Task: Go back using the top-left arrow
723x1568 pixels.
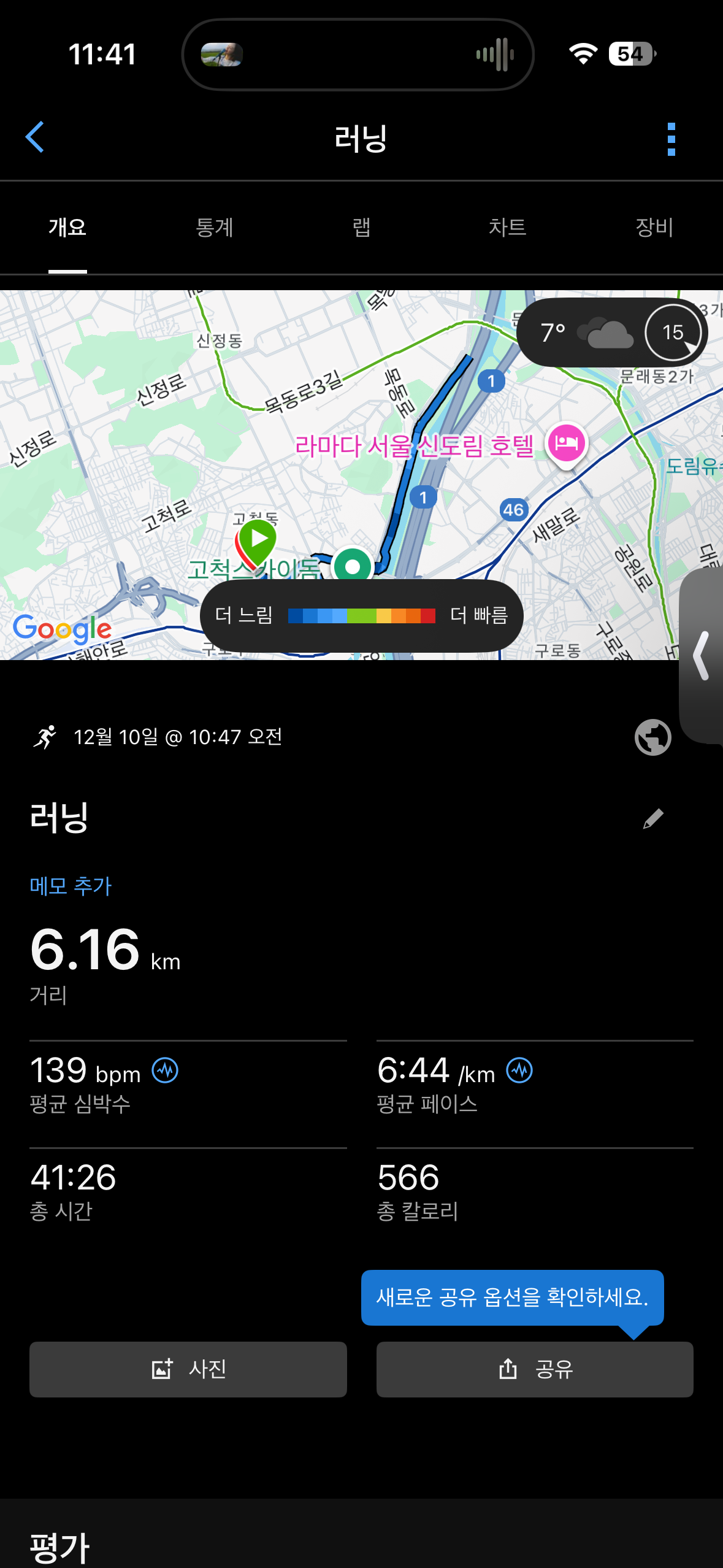Action: (35, 137)
